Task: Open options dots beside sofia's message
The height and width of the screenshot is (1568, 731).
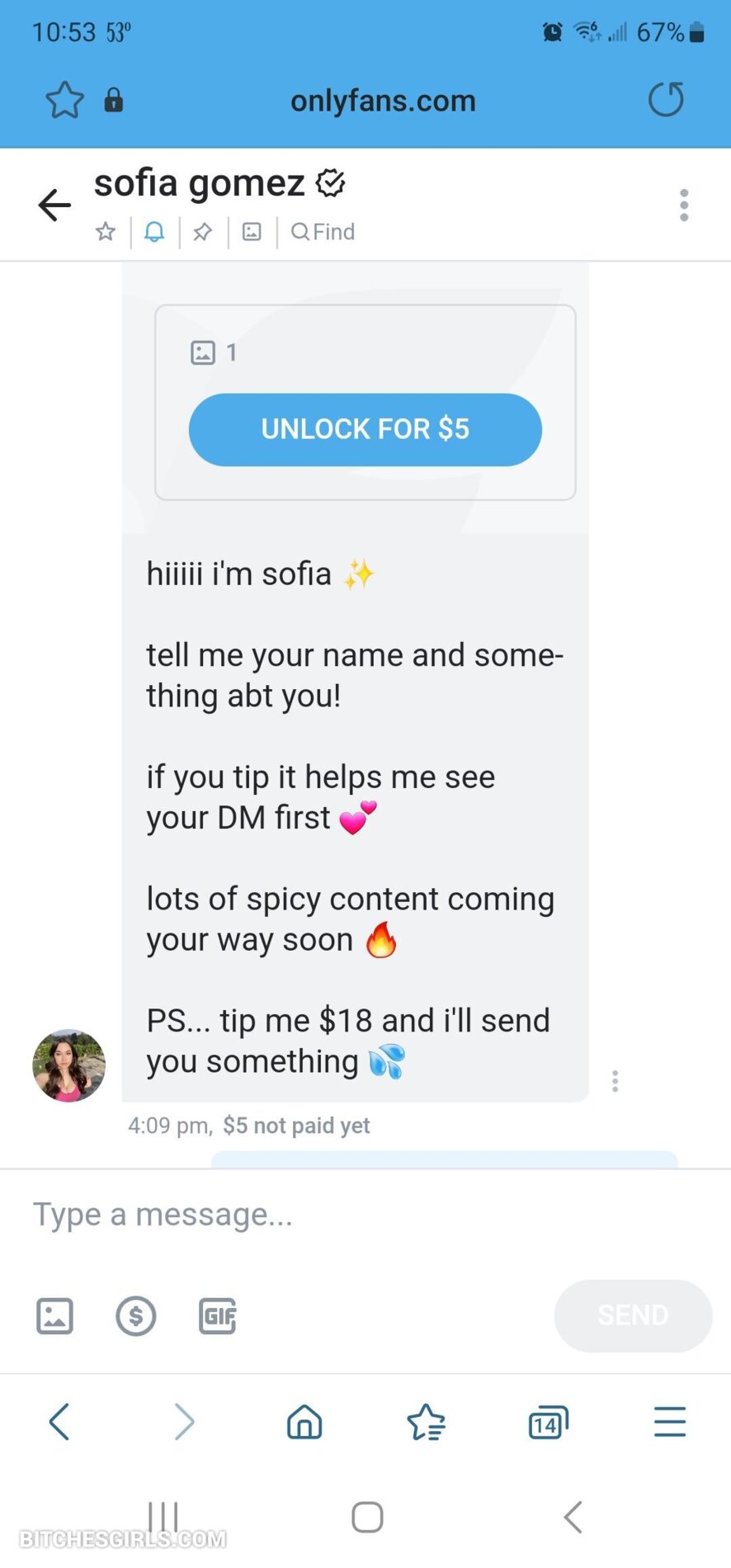Action: [x=615, y=1081]
